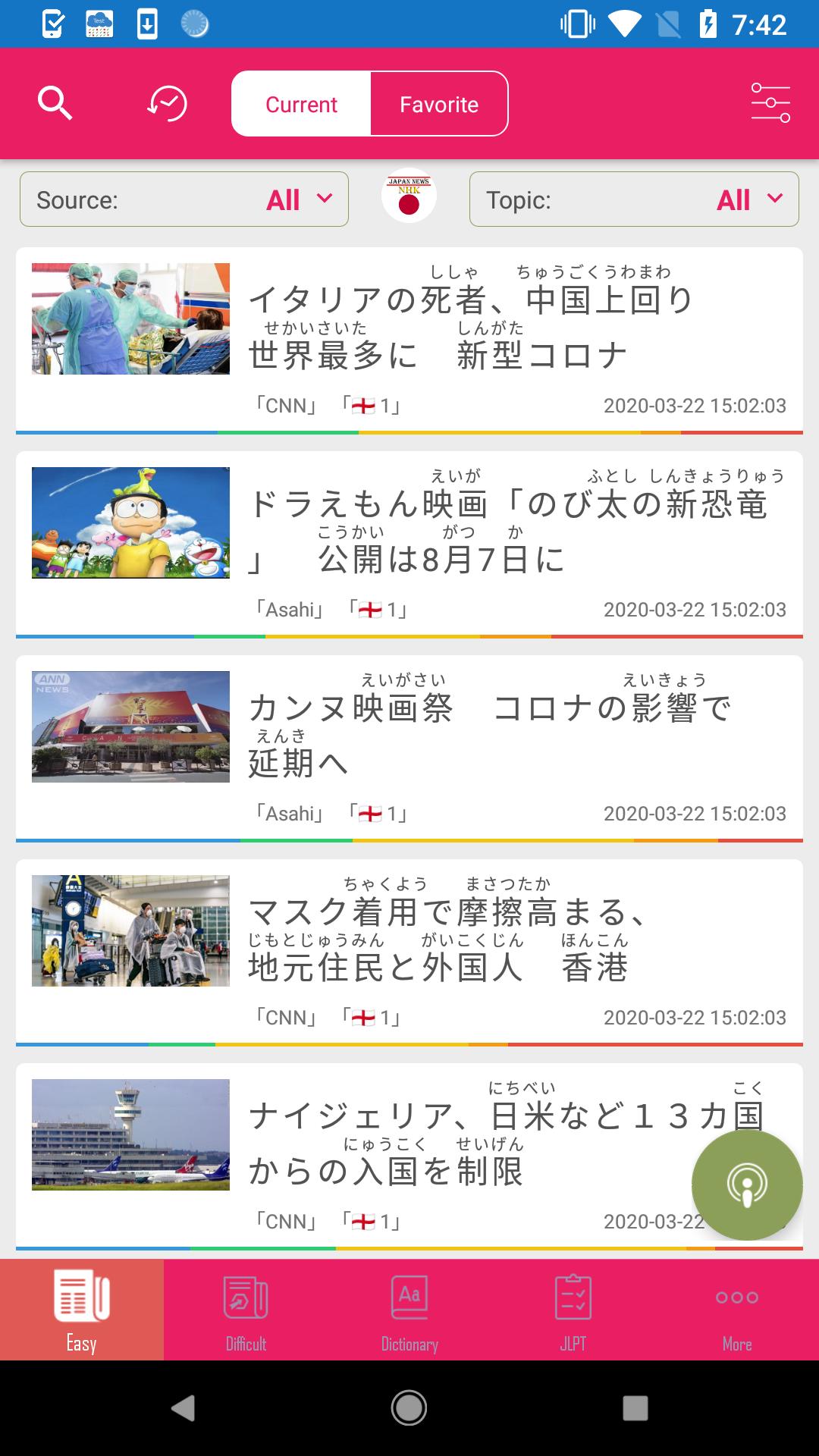Open the search icon
The image size is (819, 1456).
pos(55,103)
